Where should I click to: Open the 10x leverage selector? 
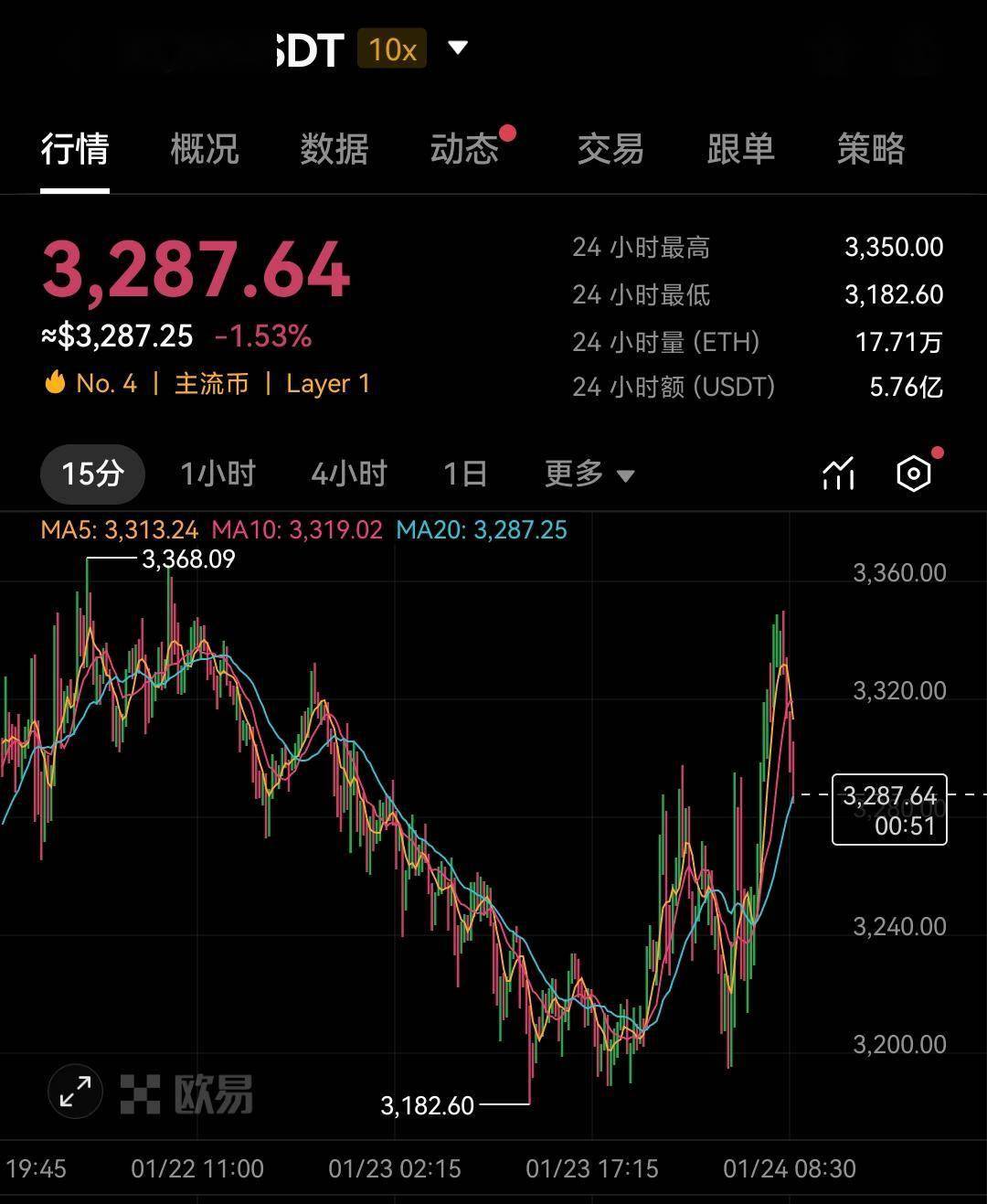point(391,48)
